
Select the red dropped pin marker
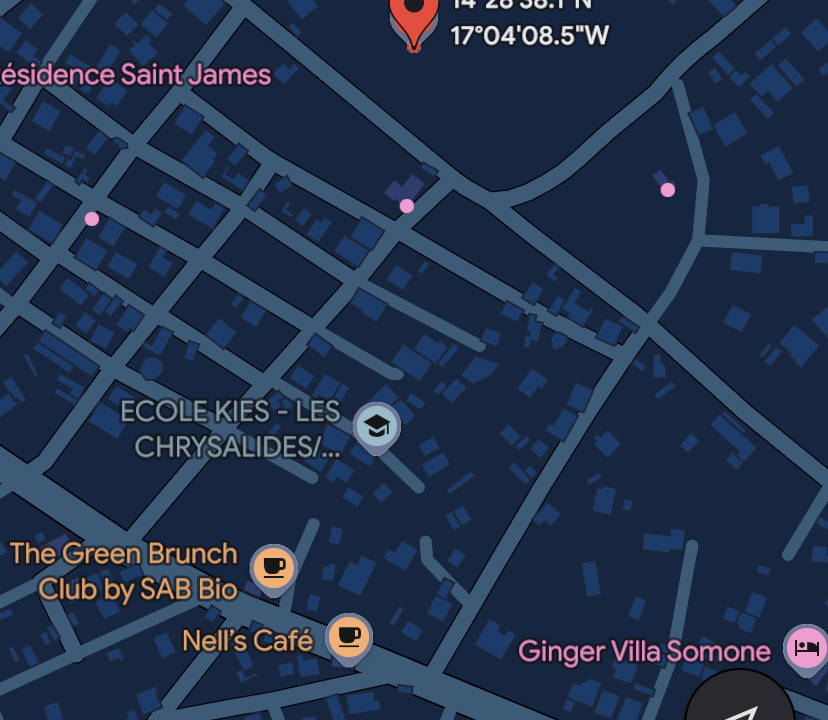click(x=413, y=16)
